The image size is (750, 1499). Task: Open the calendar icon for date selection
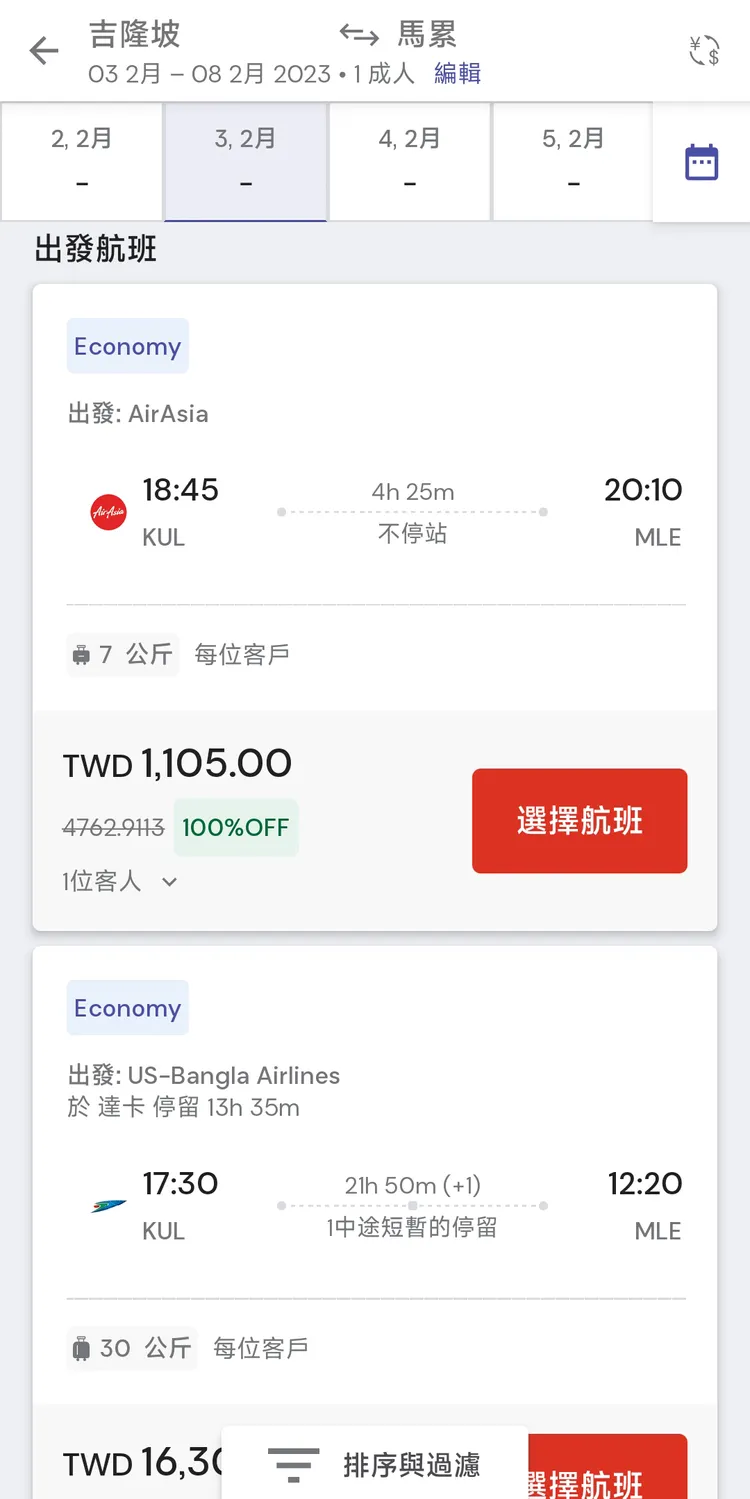coord(701,161)
